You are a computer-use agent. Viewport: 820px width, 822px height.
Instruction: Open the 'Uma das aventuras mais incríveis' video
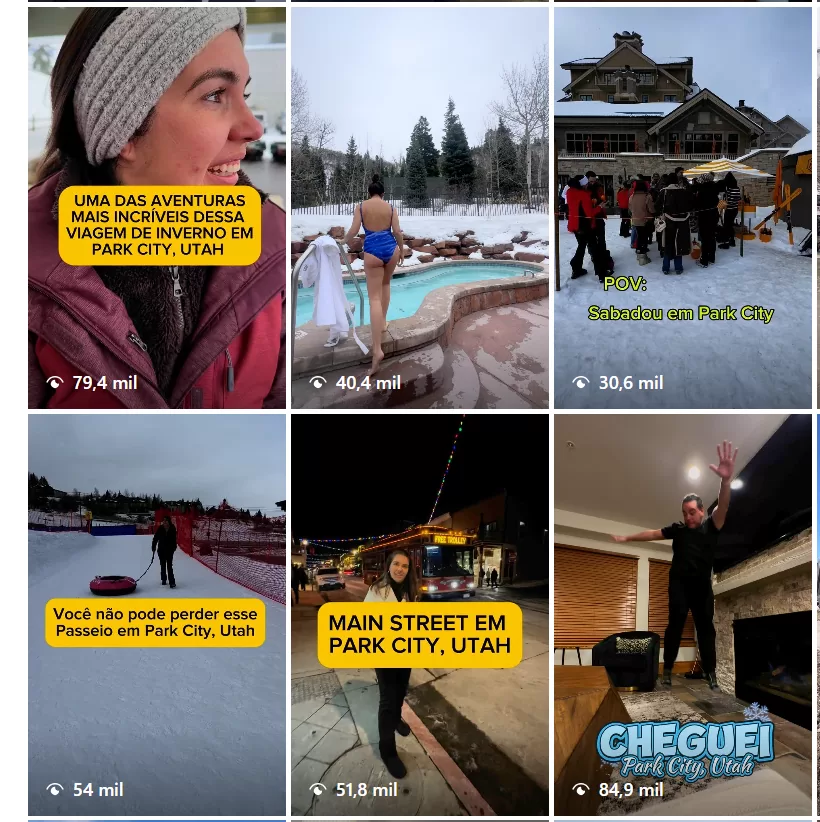pyautogui.click(x=157, y=208)
